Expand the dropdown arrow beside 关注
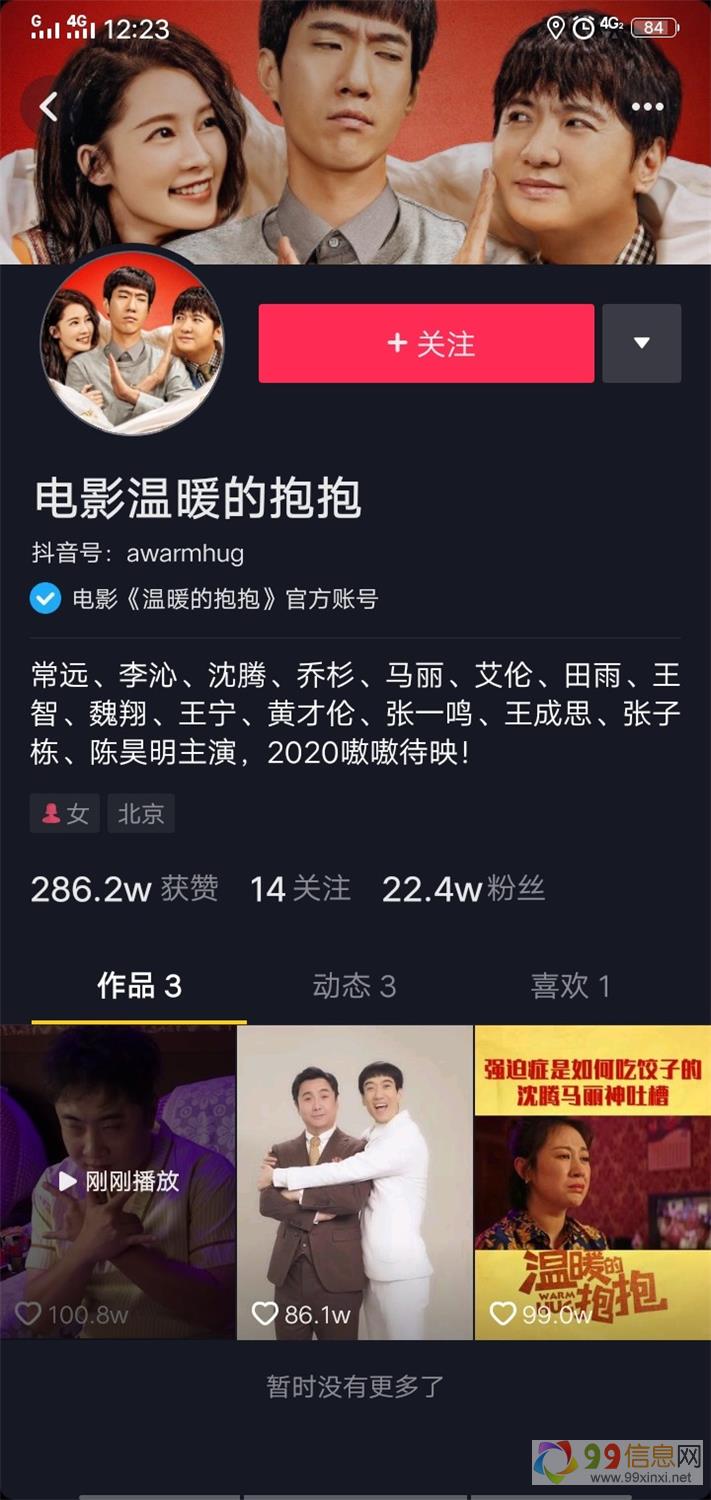Viewport: 711px width, 1500px height. [x=641, y=343]
